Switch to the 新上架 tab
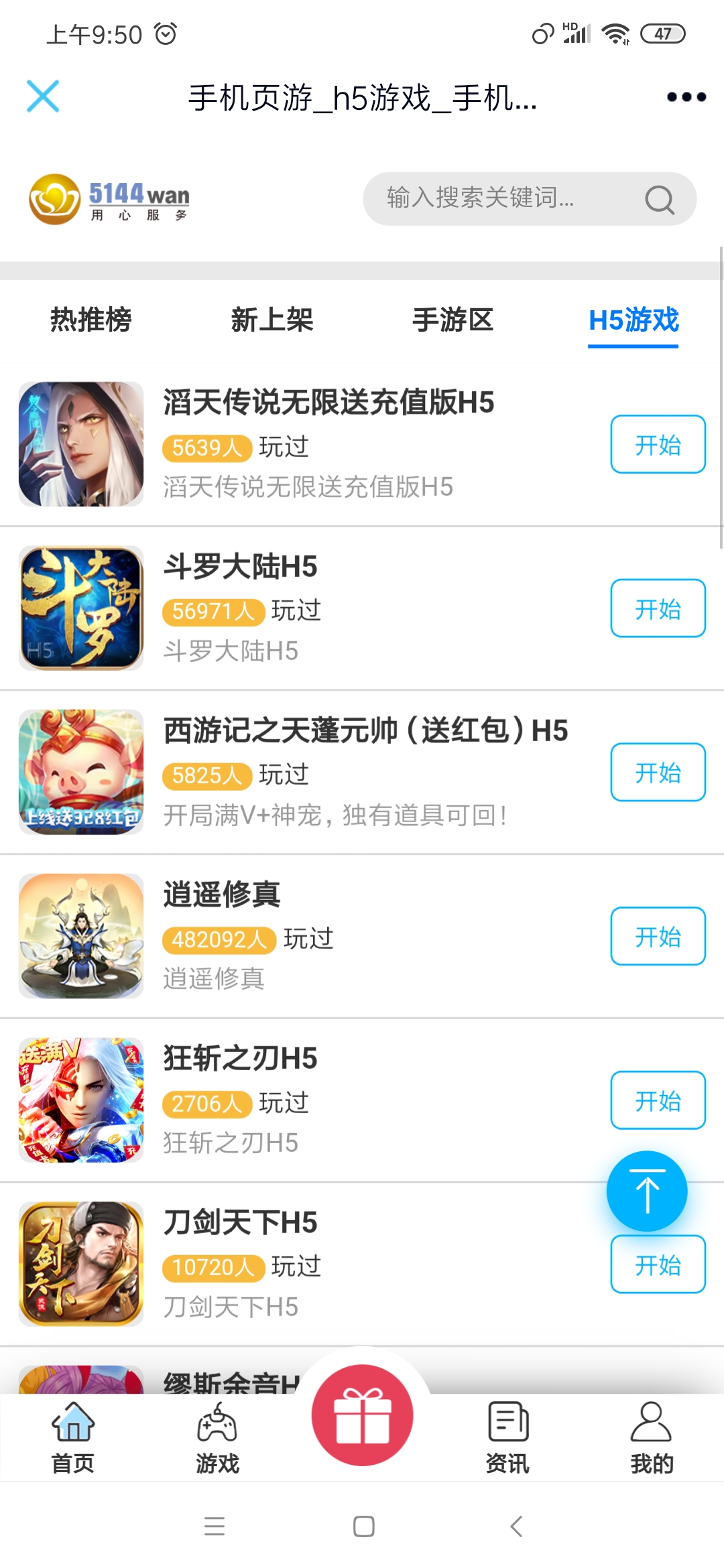Viewport: 724px width, 1568px height. [x=271, y=320]
